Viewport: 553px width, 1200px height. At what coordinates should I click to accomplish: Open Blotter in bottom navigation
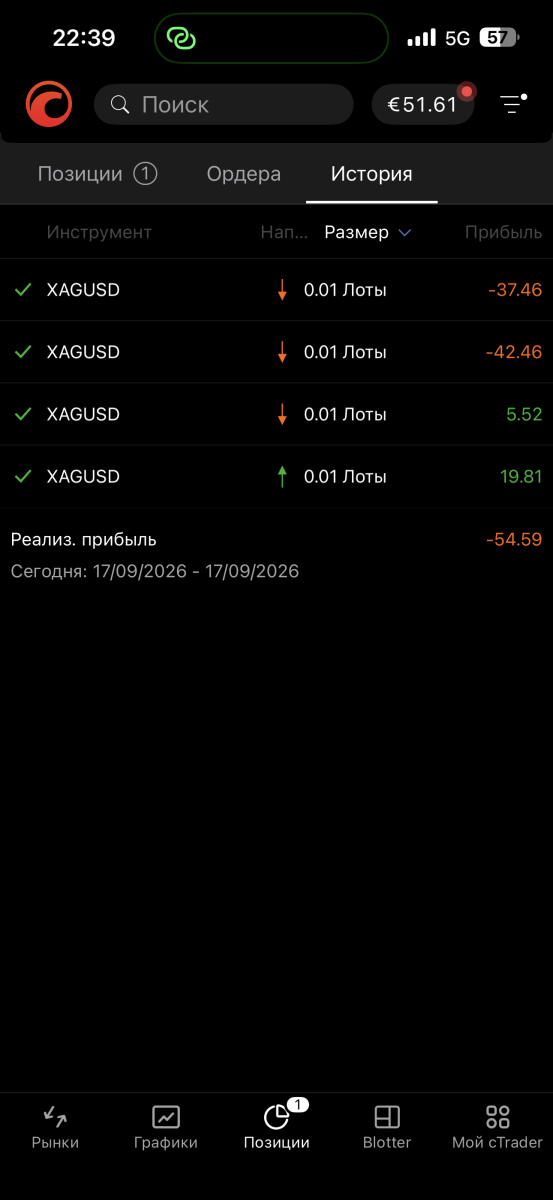coord(387,1127)
